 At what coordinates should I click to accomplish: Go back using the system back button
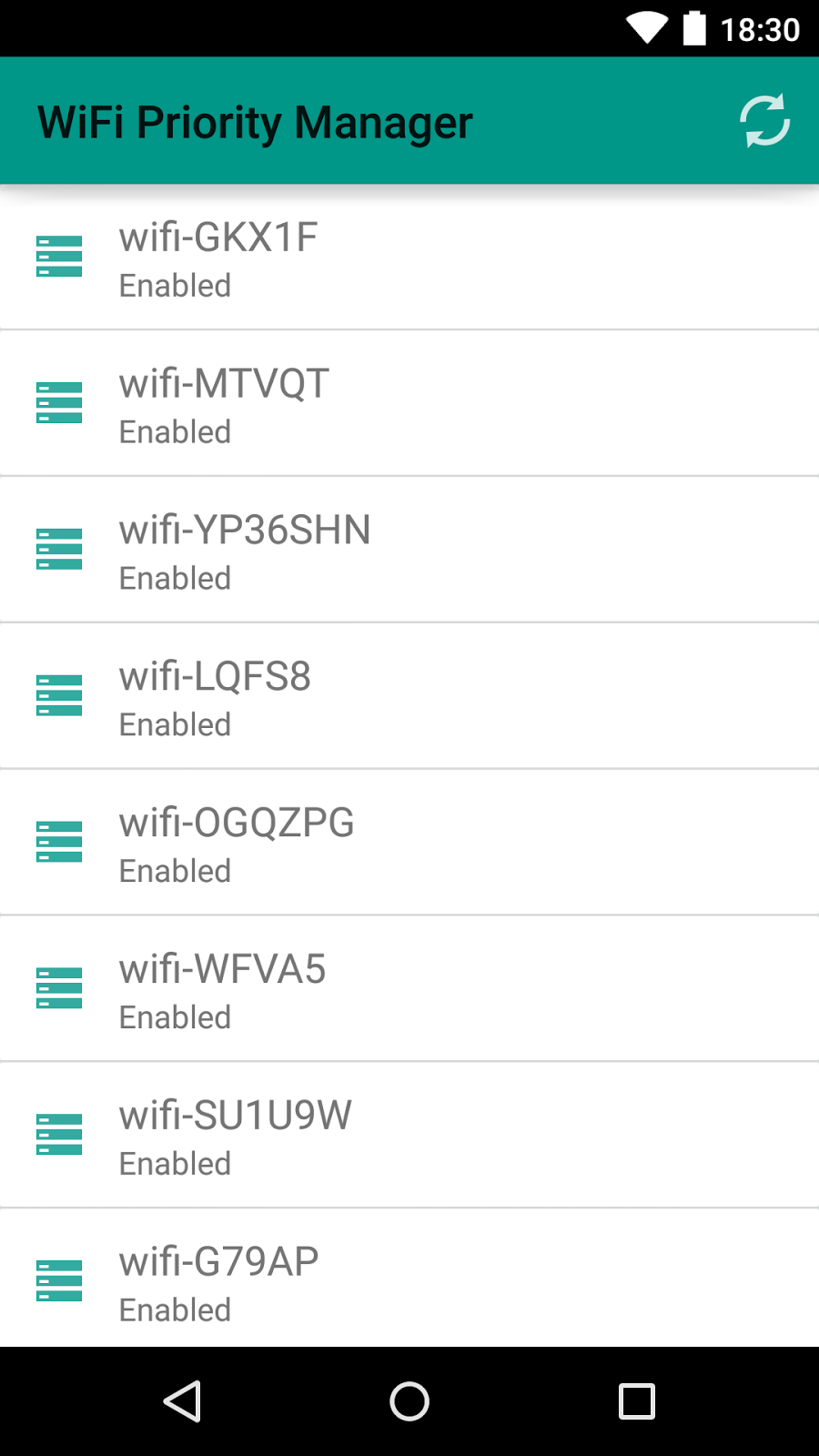[x=182, y=1401]
